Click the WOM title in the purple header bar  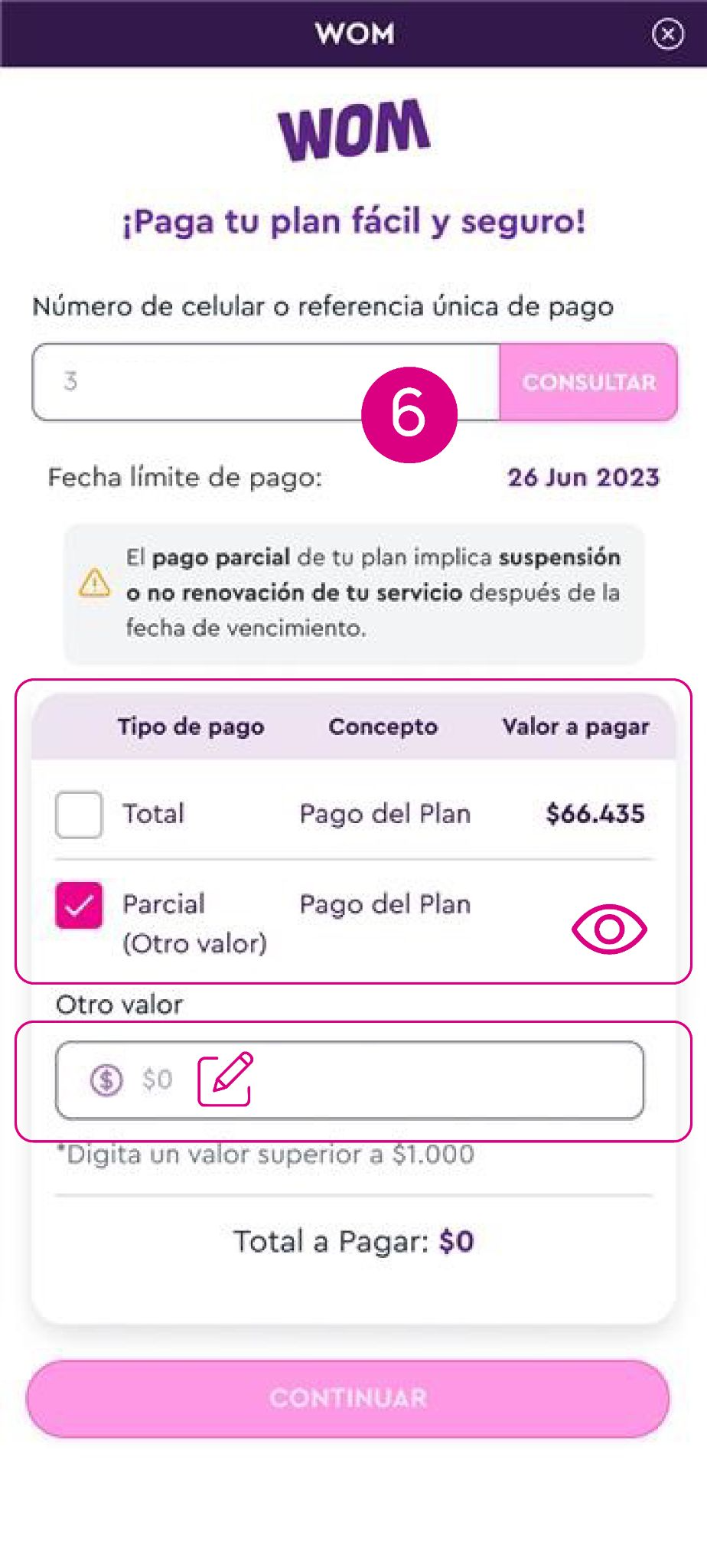tap(353, 34)
